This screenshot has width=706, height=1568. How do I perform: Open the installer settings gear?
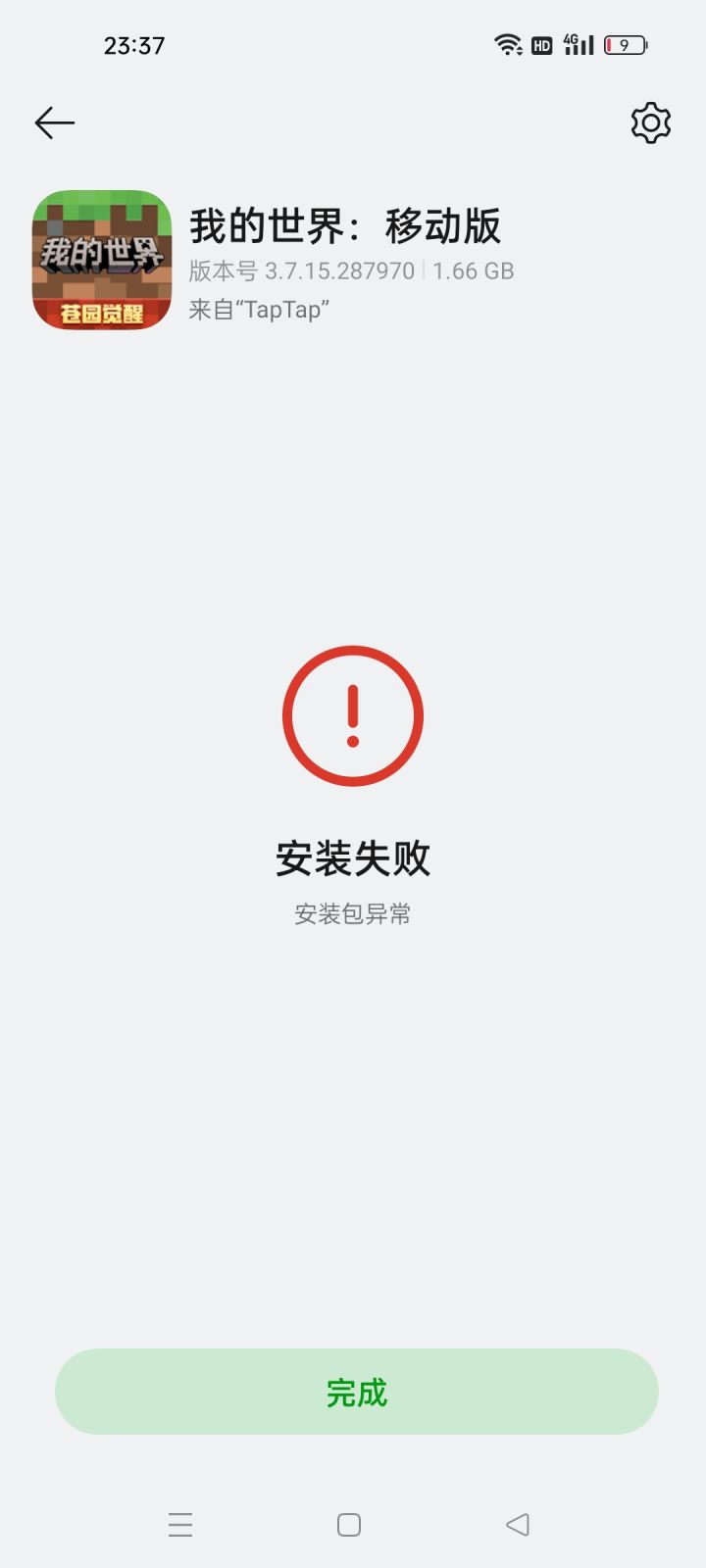649,122
